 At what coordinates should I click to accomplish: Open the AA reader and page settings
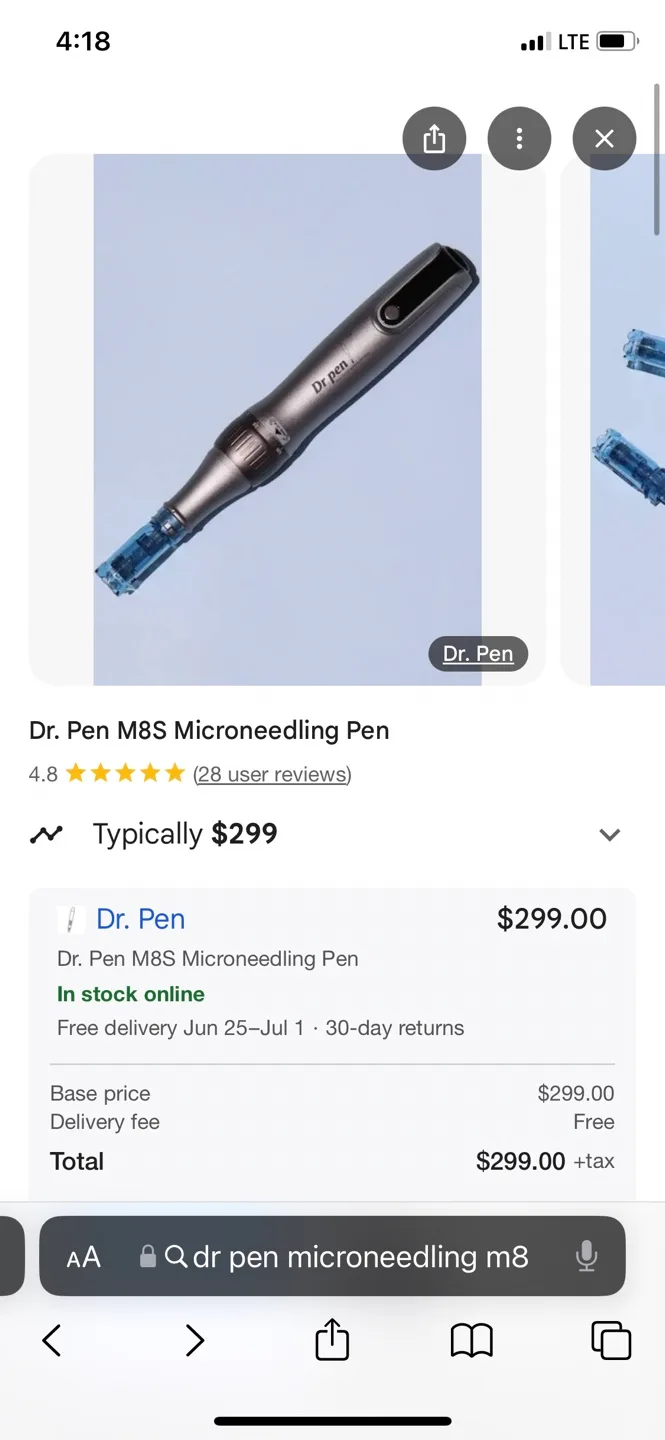coord(84,1257)
